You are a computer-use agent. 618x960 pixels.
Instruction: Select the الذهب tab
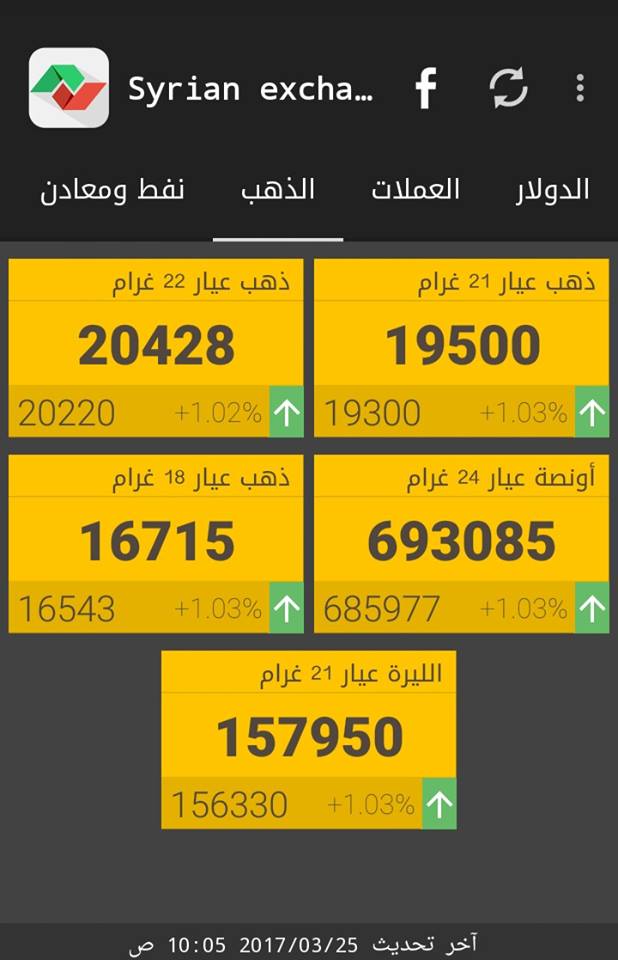tap(278, 190)
